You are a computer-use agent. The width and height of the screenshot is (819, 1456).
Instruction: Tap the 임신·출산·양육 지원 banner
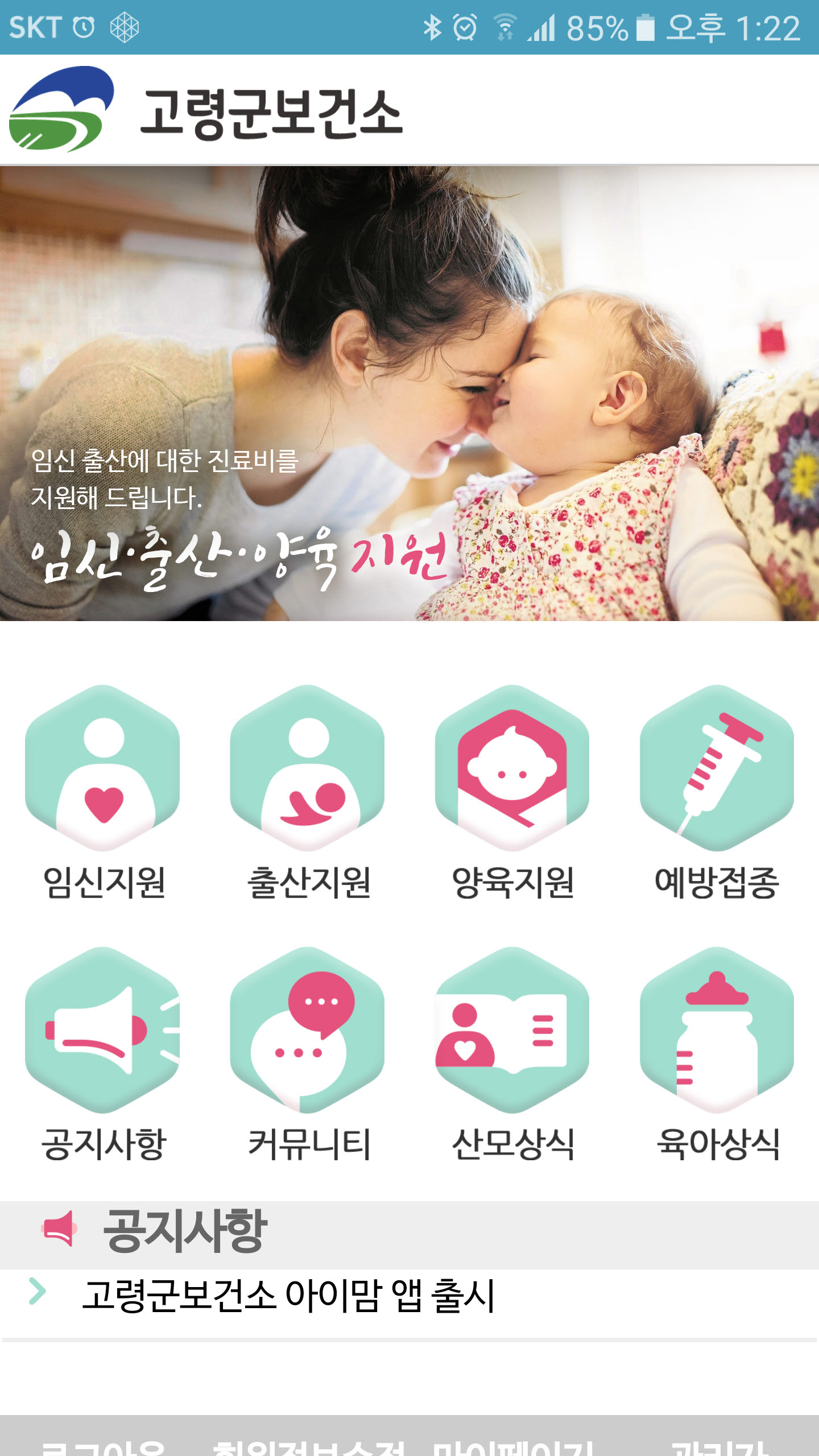[x=409, y=394]
